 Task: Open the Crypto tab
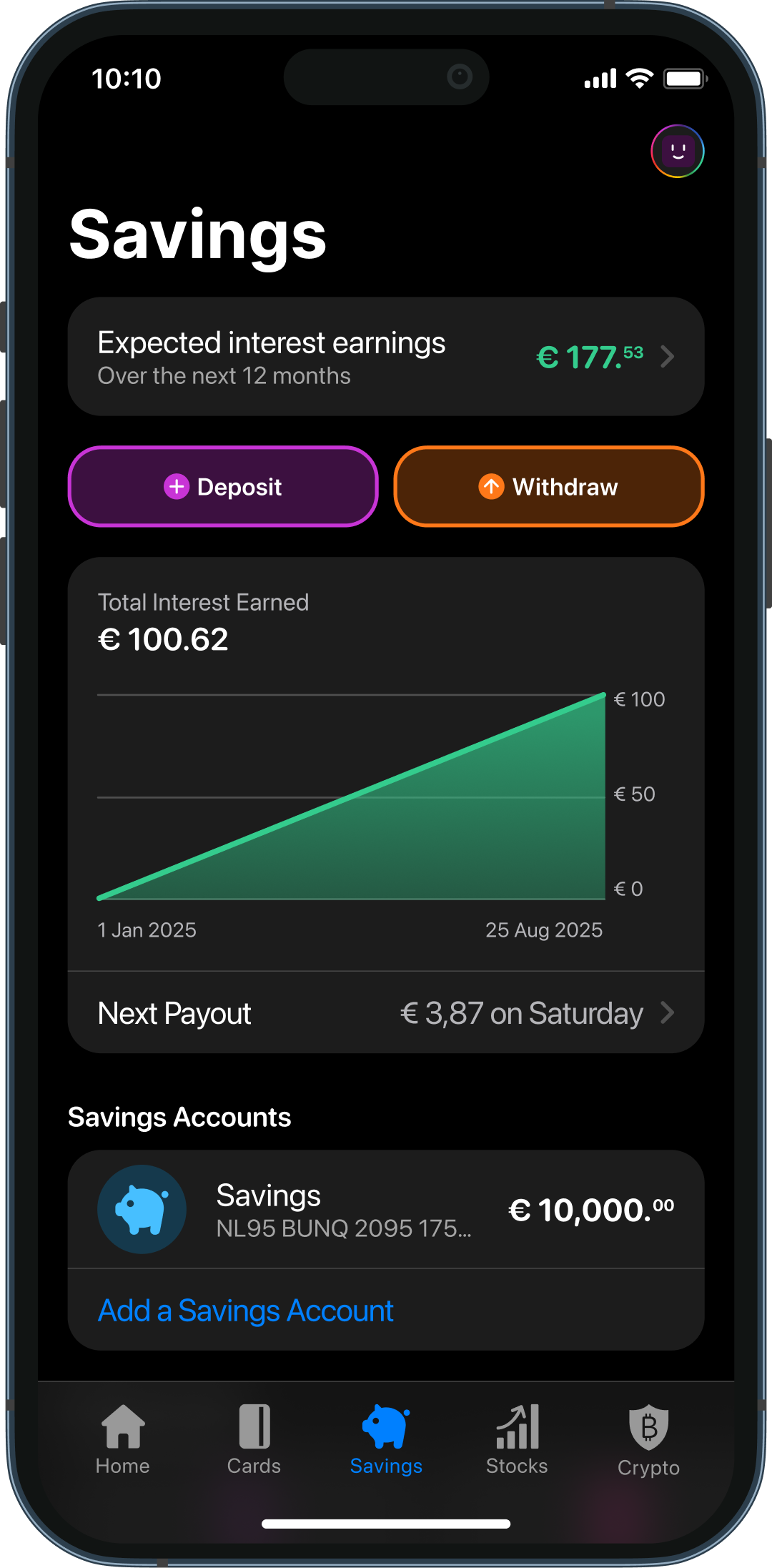pyautogui.click(x=648, y=1441)
